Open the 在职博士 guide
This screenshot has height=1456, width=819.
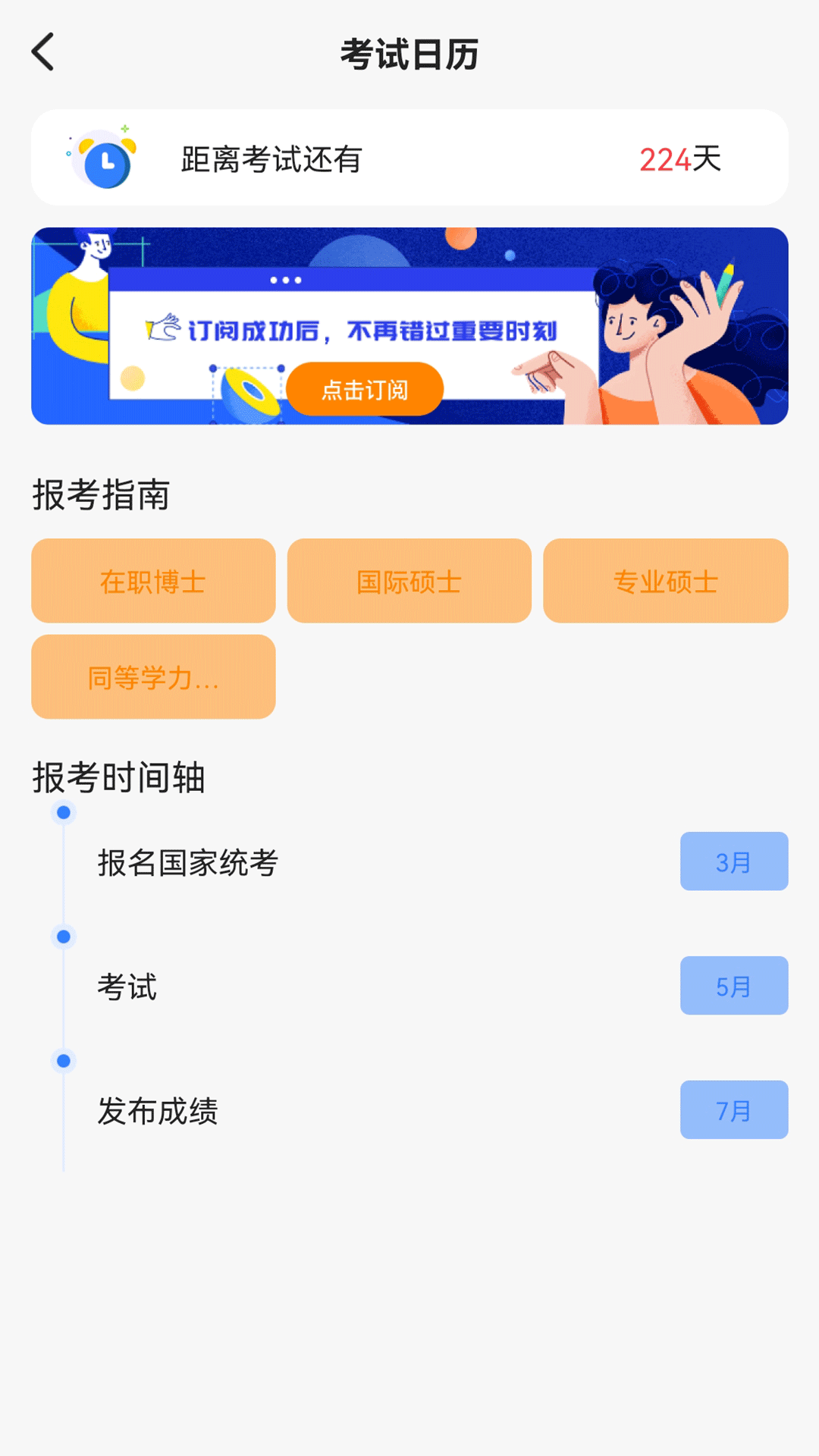click(153, 581)
